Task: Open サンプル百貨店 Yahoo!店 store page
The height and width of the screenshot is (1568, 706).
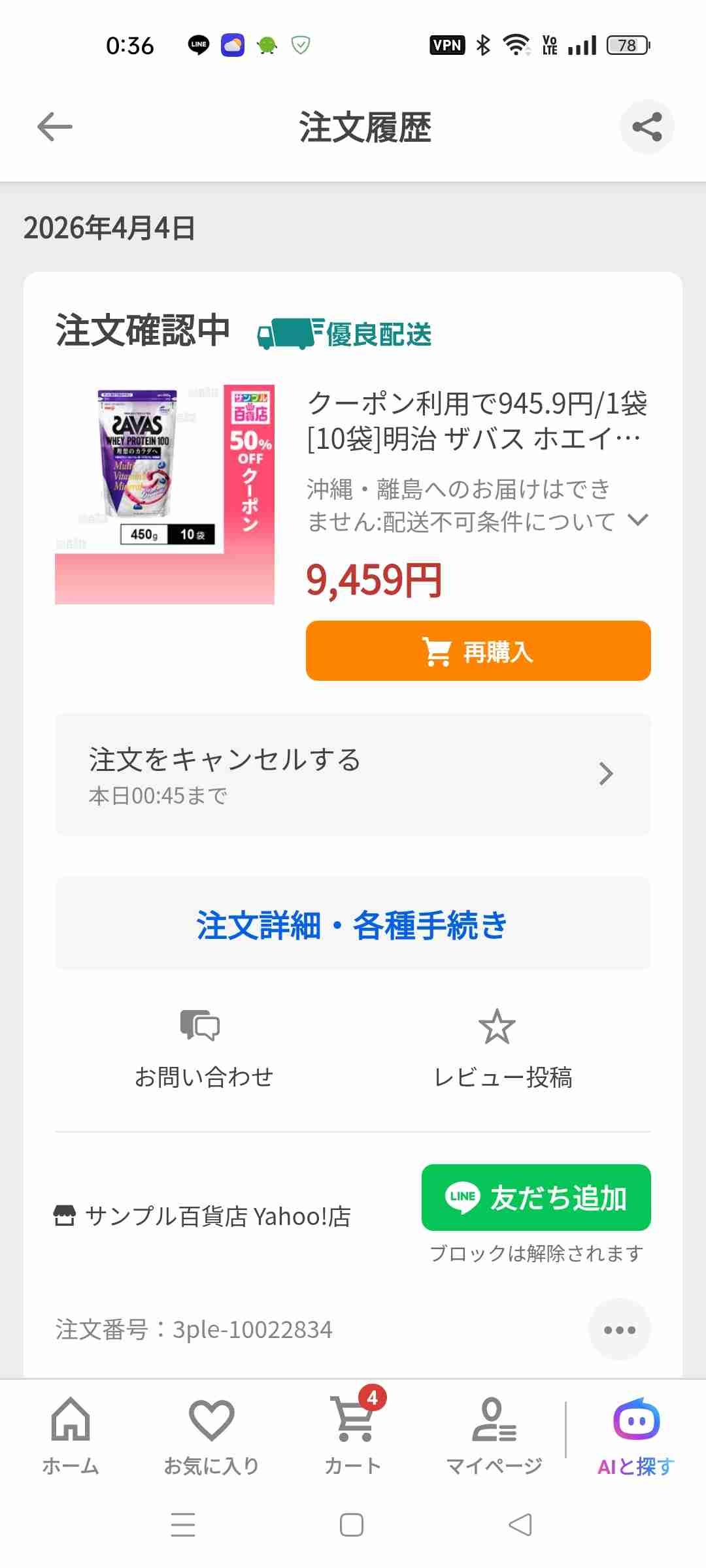Action: [203, 1217]
